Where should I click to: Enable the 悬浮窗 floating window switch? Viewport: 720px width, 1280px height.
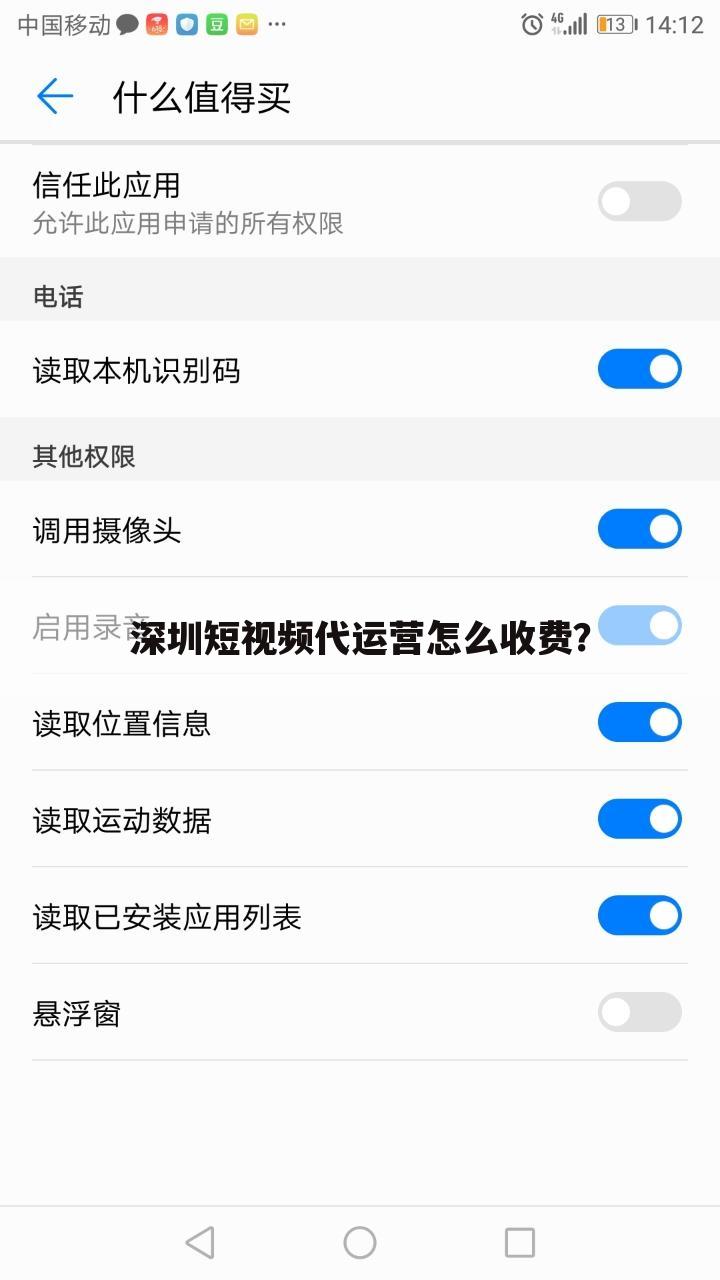639,1012
